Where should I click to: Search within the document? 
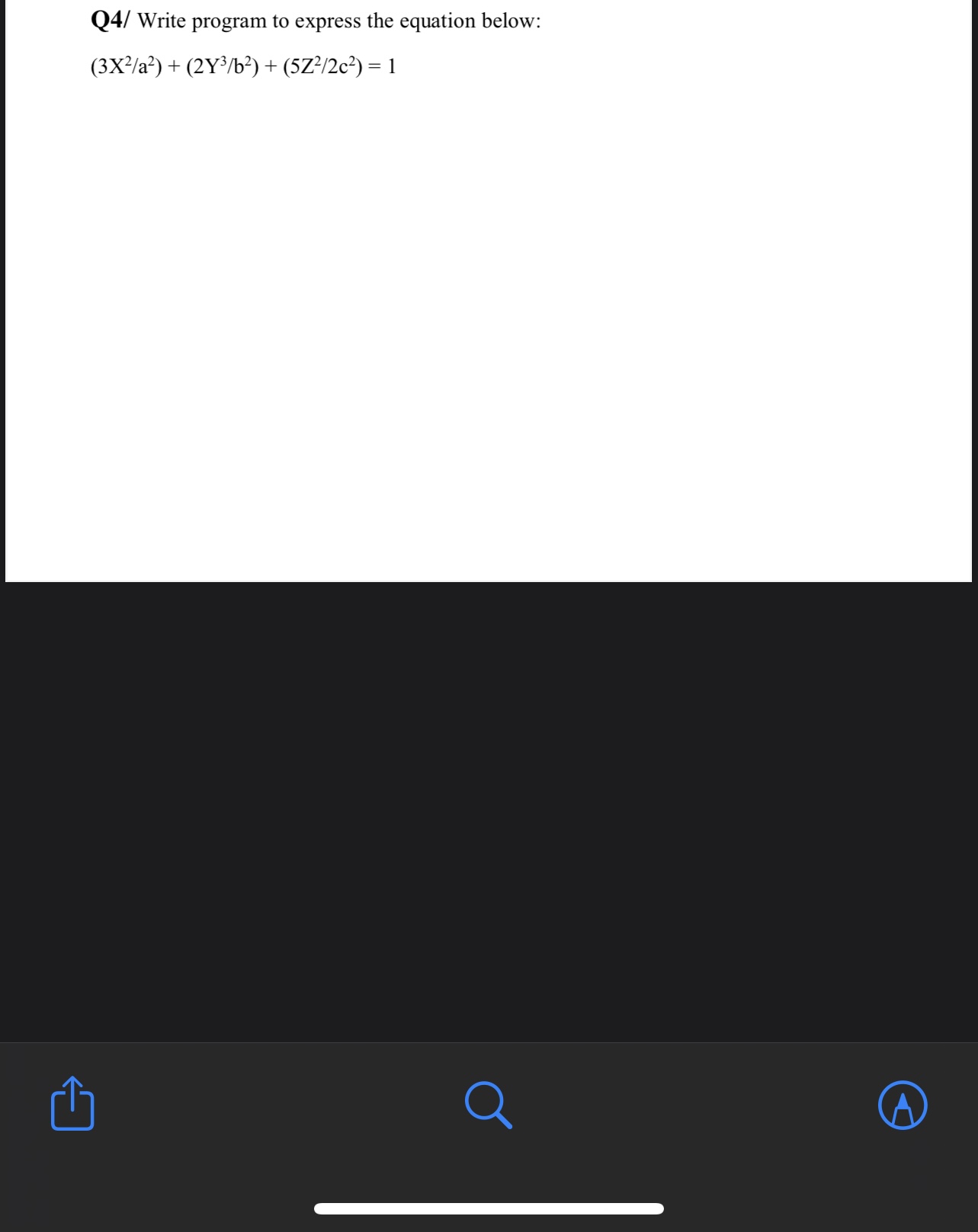[x=488, y=1106]
